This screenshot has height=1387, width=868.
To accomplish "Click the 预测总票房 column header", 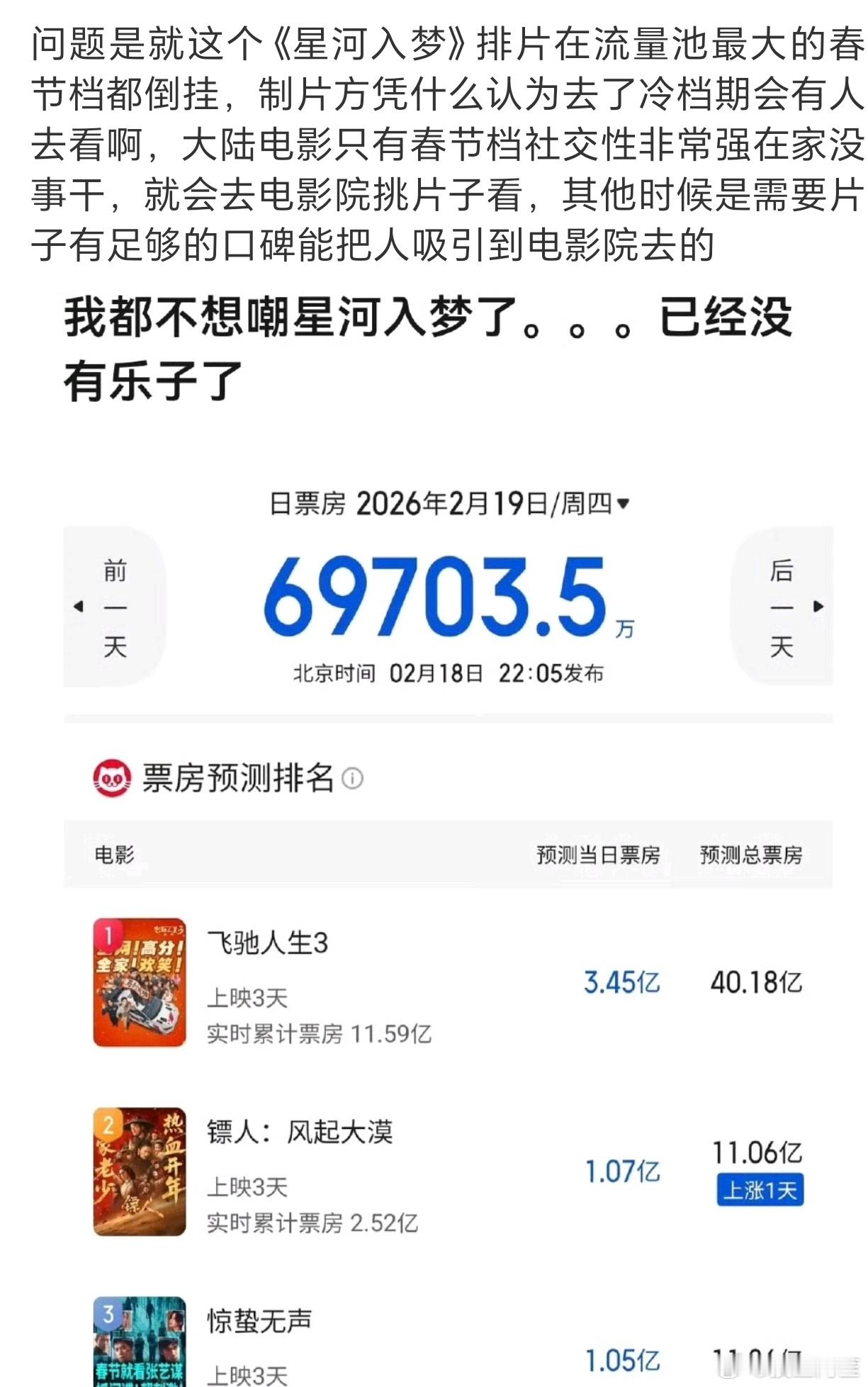I will click(x=752, y=856).
